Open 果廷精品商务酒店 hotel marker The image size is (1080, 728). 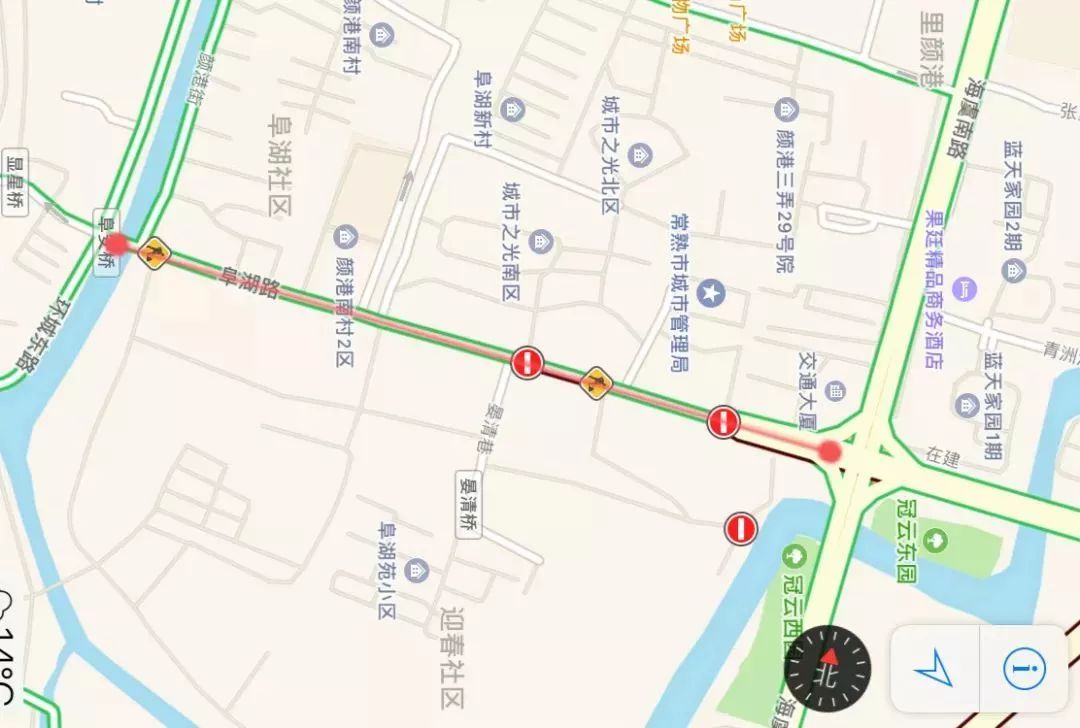tap(965, 288)
